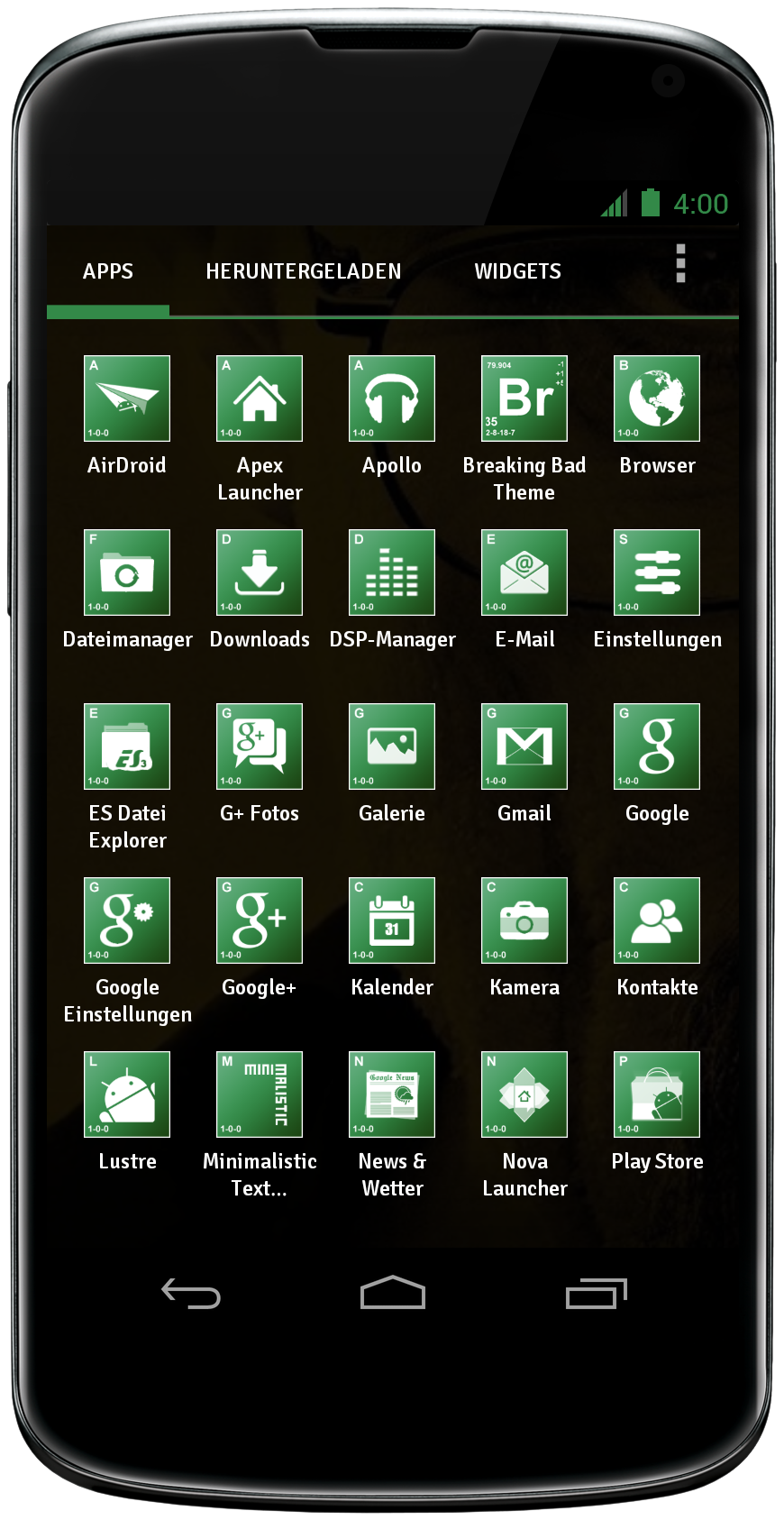Switch to the Heruntergeladen tab
This screenshot has height=1520, width=784.
304,271
